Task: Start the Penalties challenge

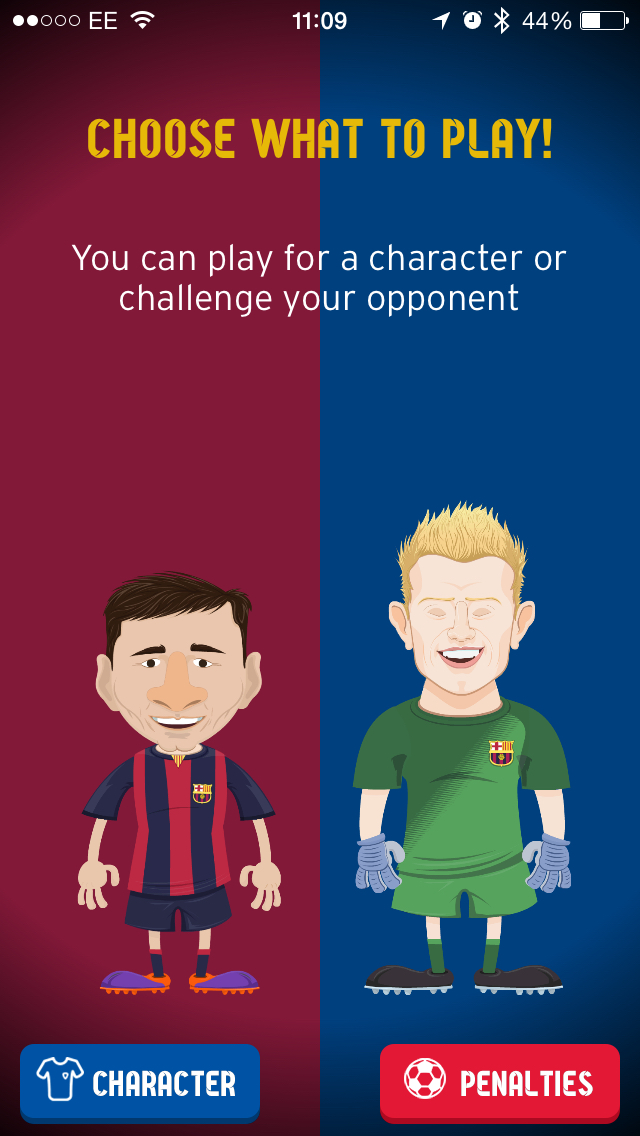Action: pos(500,1082)
